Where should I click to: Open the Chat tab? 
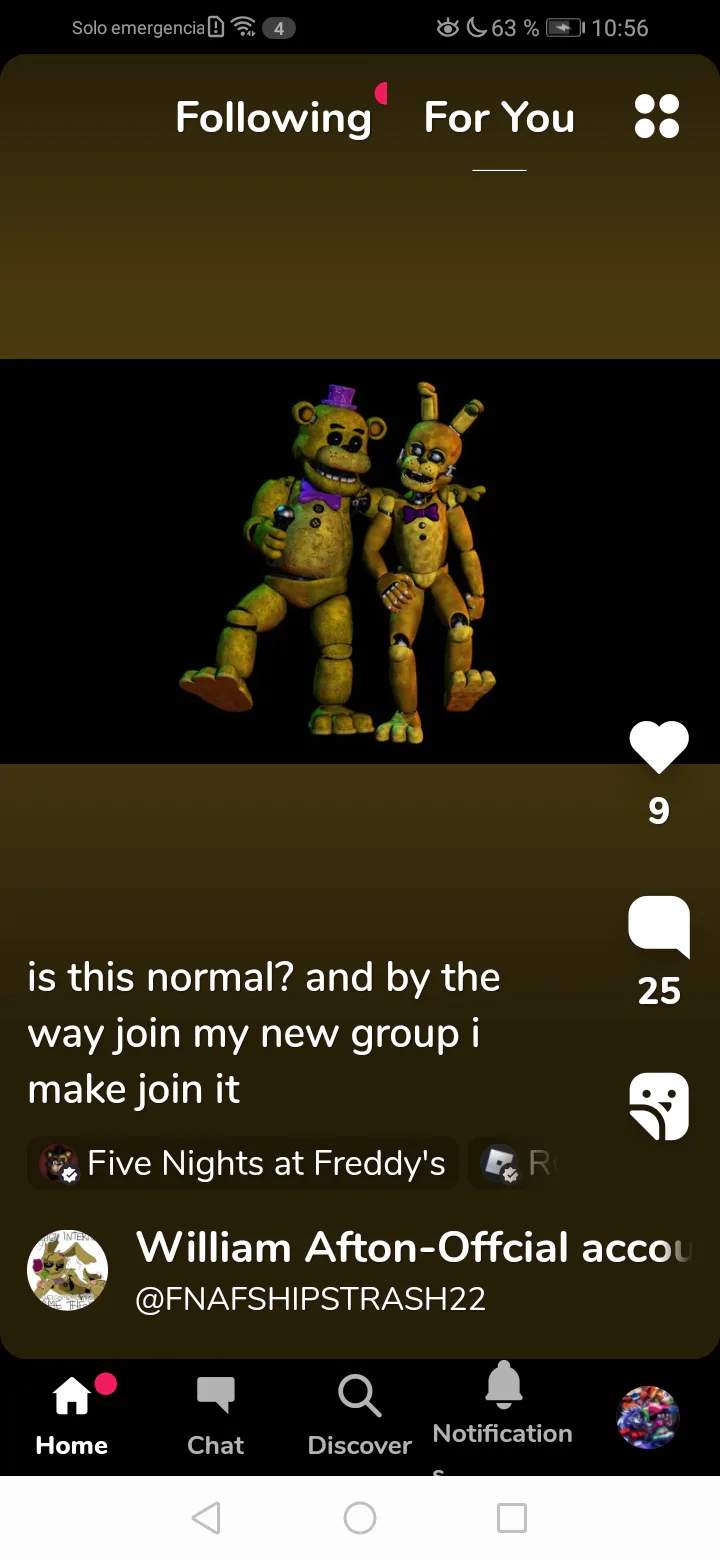tap(216, 1415)
